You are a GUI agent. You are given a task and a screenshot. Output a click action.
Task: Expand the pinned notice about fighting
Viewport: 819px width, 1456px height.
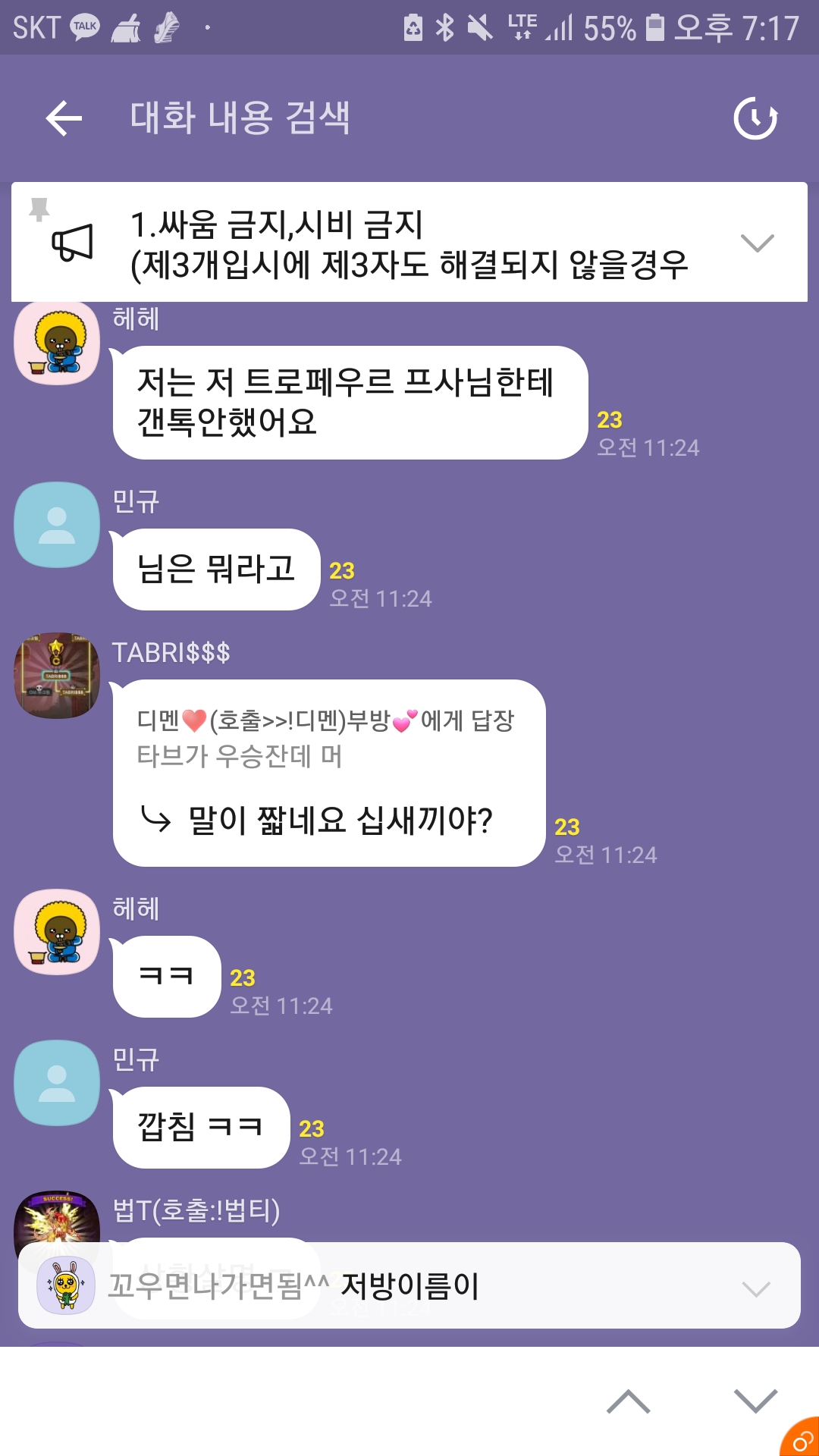[x=756, y=243]
